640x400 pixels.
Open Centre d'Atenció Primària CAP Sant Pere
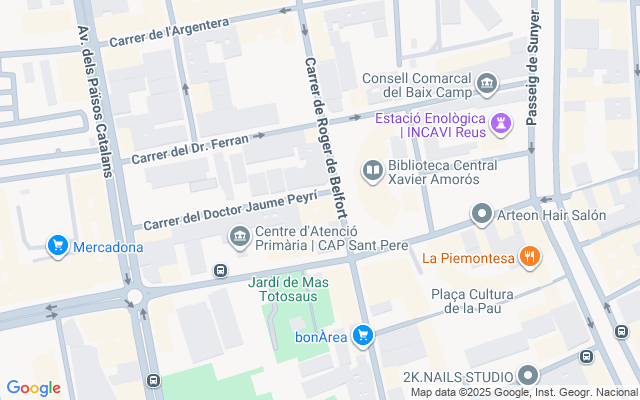point(240,238)
